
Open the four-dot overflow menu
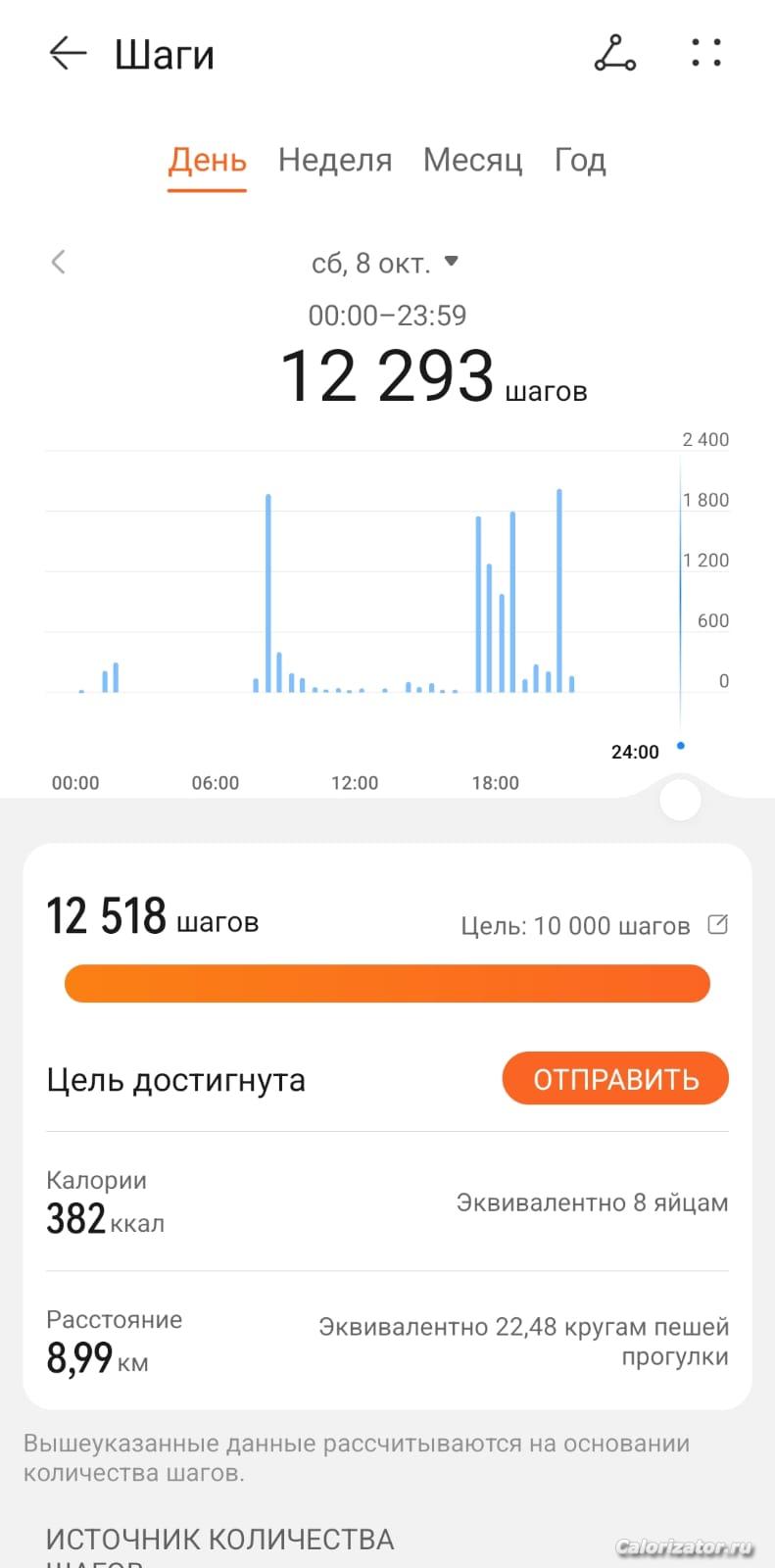pyautogui.click(x=705, y=53)
